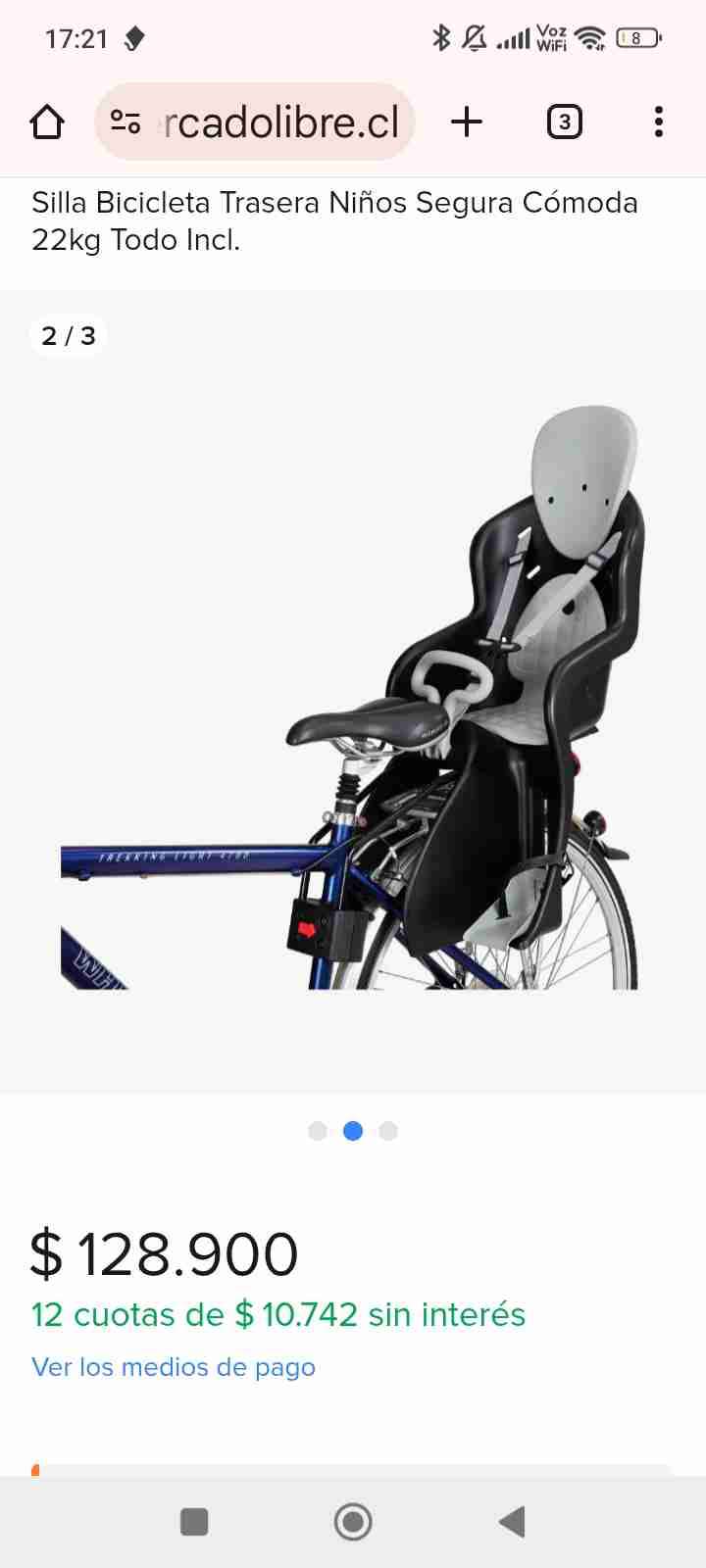This screenshot has height=1568, width=706.
Task: Open a new browser tab with the plus icon
Action: pos(467,122)
